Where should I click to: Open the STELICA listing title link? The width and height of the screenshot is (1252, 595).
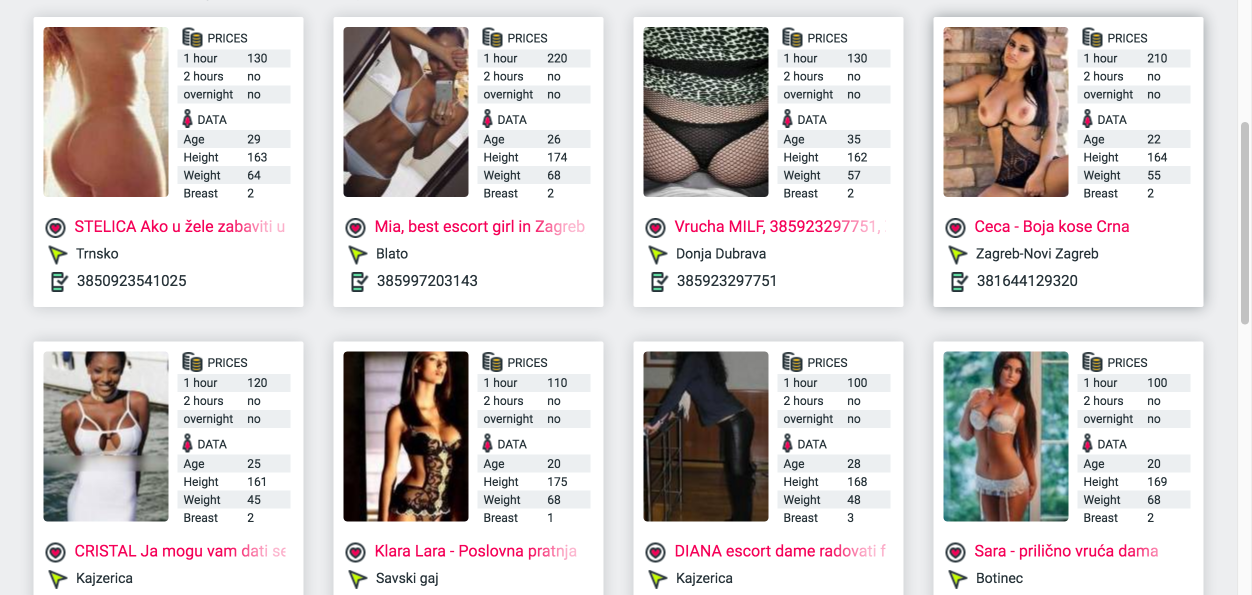[179, 227]
